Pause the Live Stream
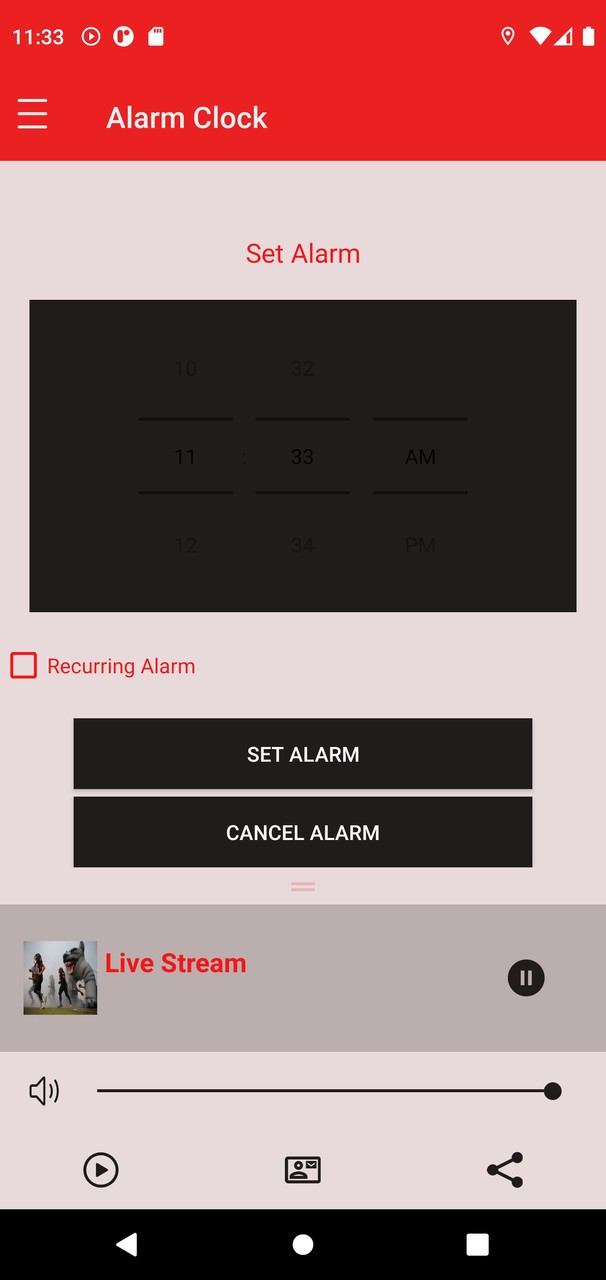Image resolution: width=606 pixels, height=1280 pixels. [x=526, y=978]
